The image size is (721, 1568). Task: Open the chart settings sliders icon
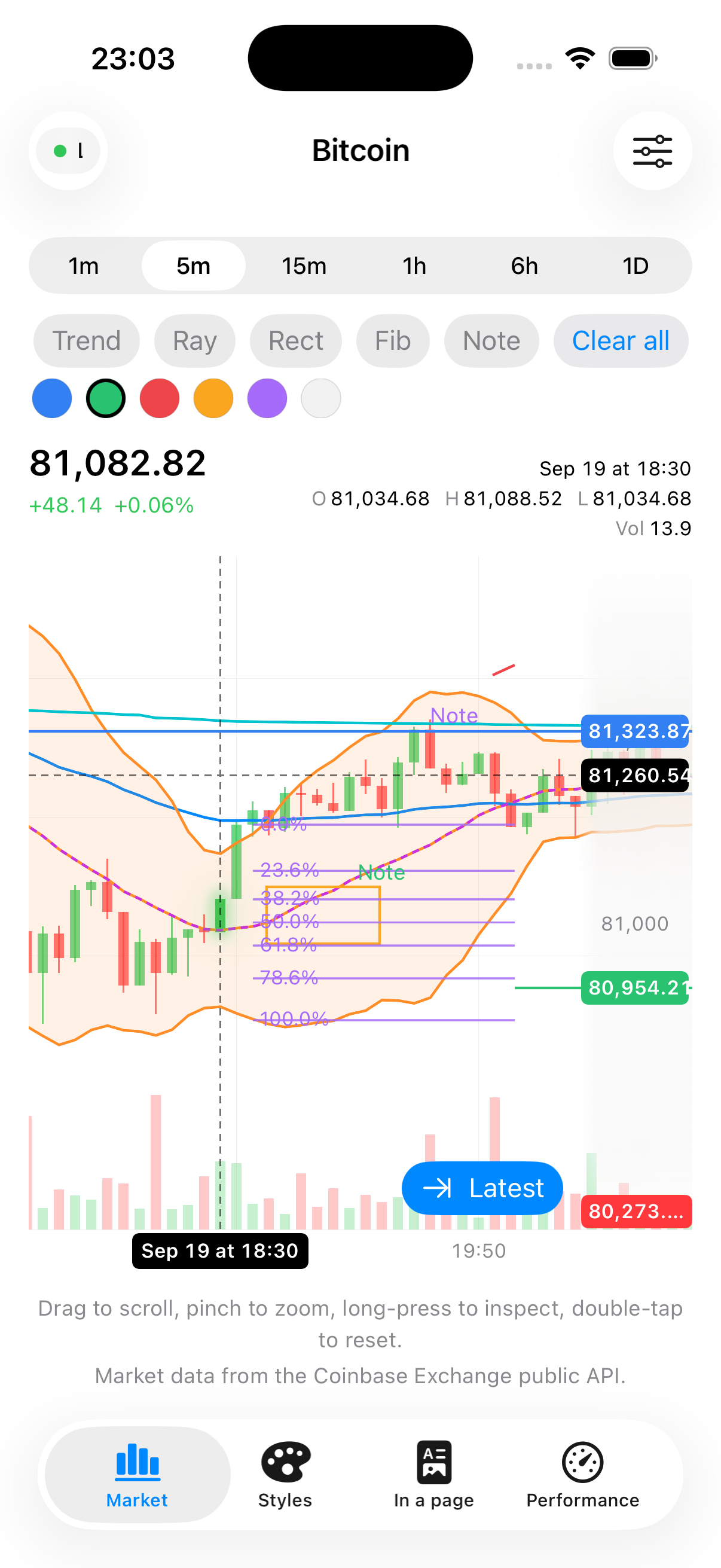[x=652, y=151]
